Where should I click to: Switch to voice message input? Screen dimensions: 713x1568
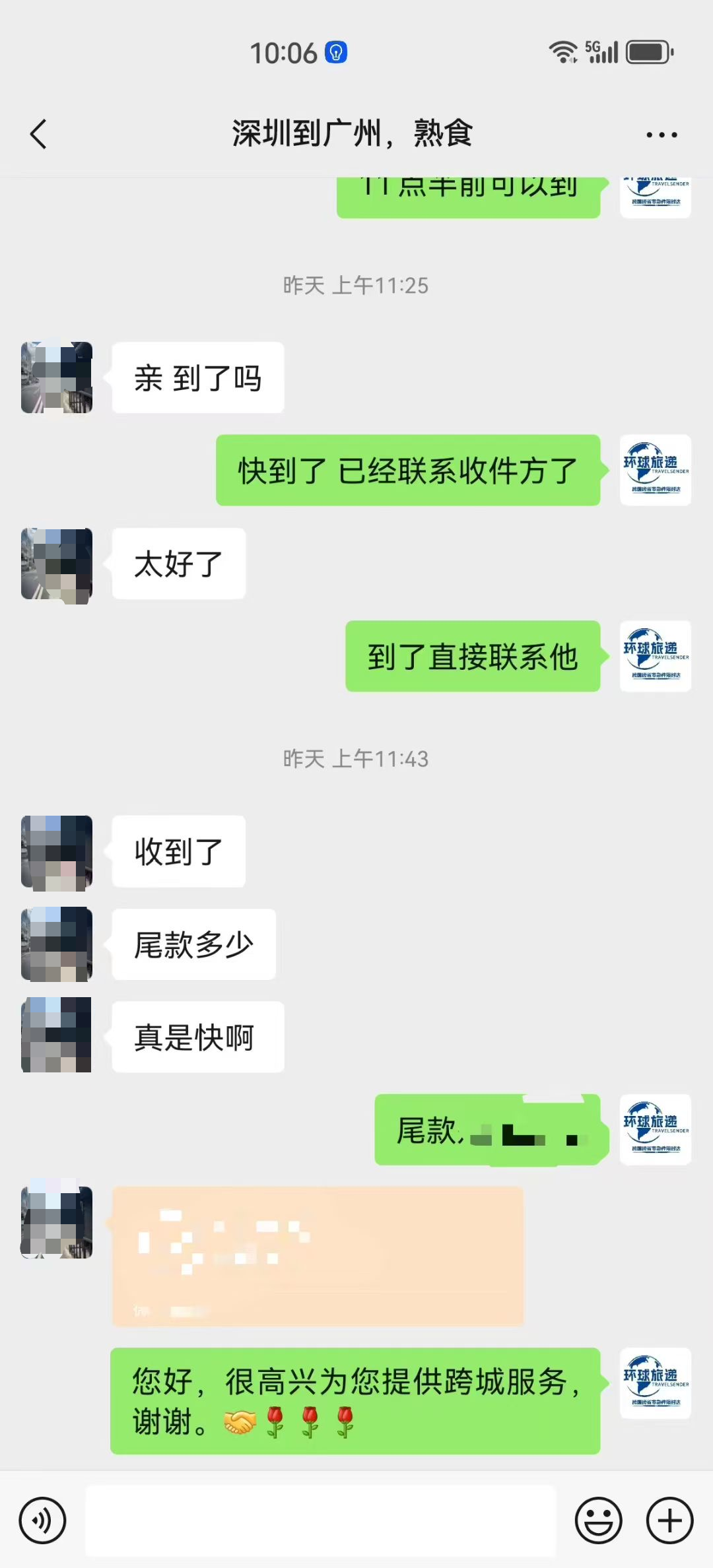pyautogui.click(x=42, y=1520)
